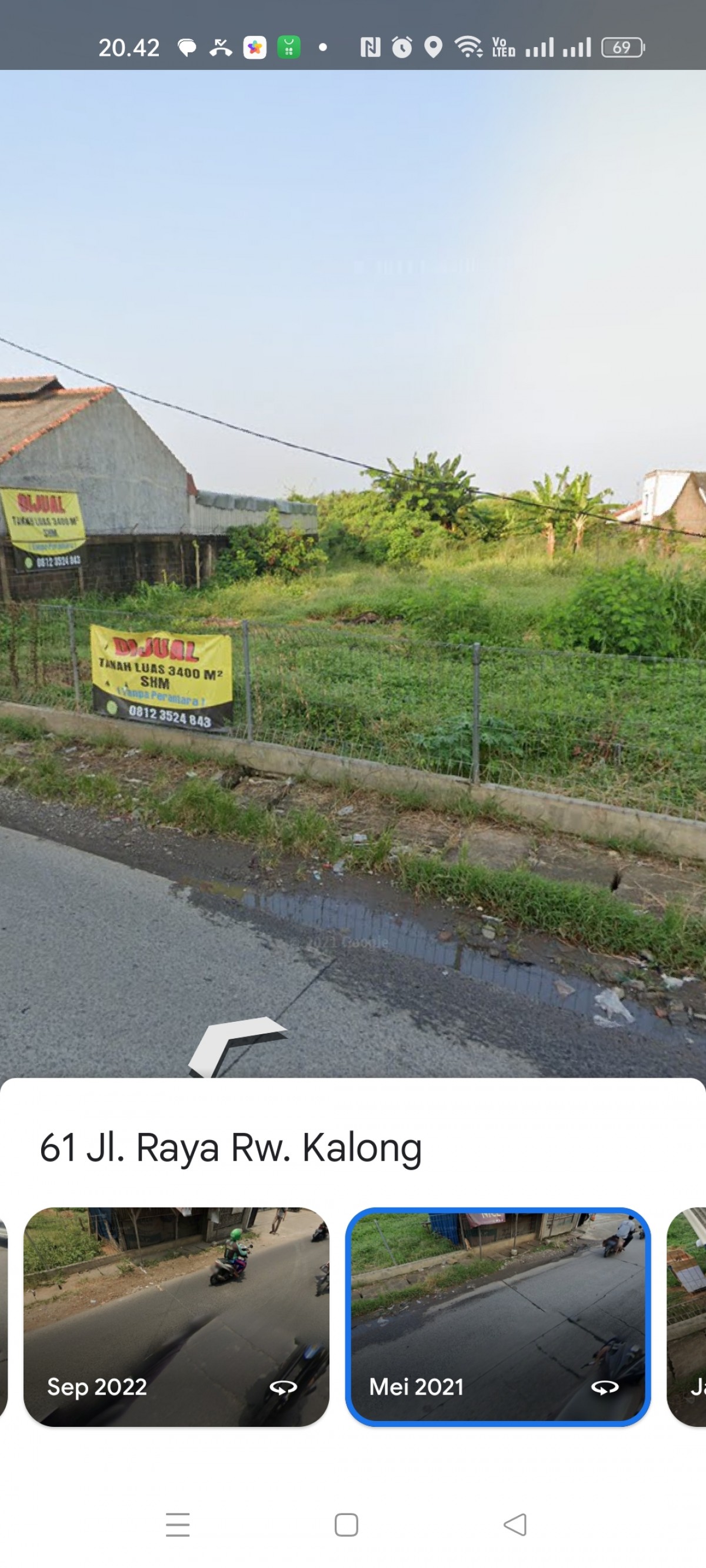
Task: Open the recent apps menu
Action: [x=178, y=1524]
